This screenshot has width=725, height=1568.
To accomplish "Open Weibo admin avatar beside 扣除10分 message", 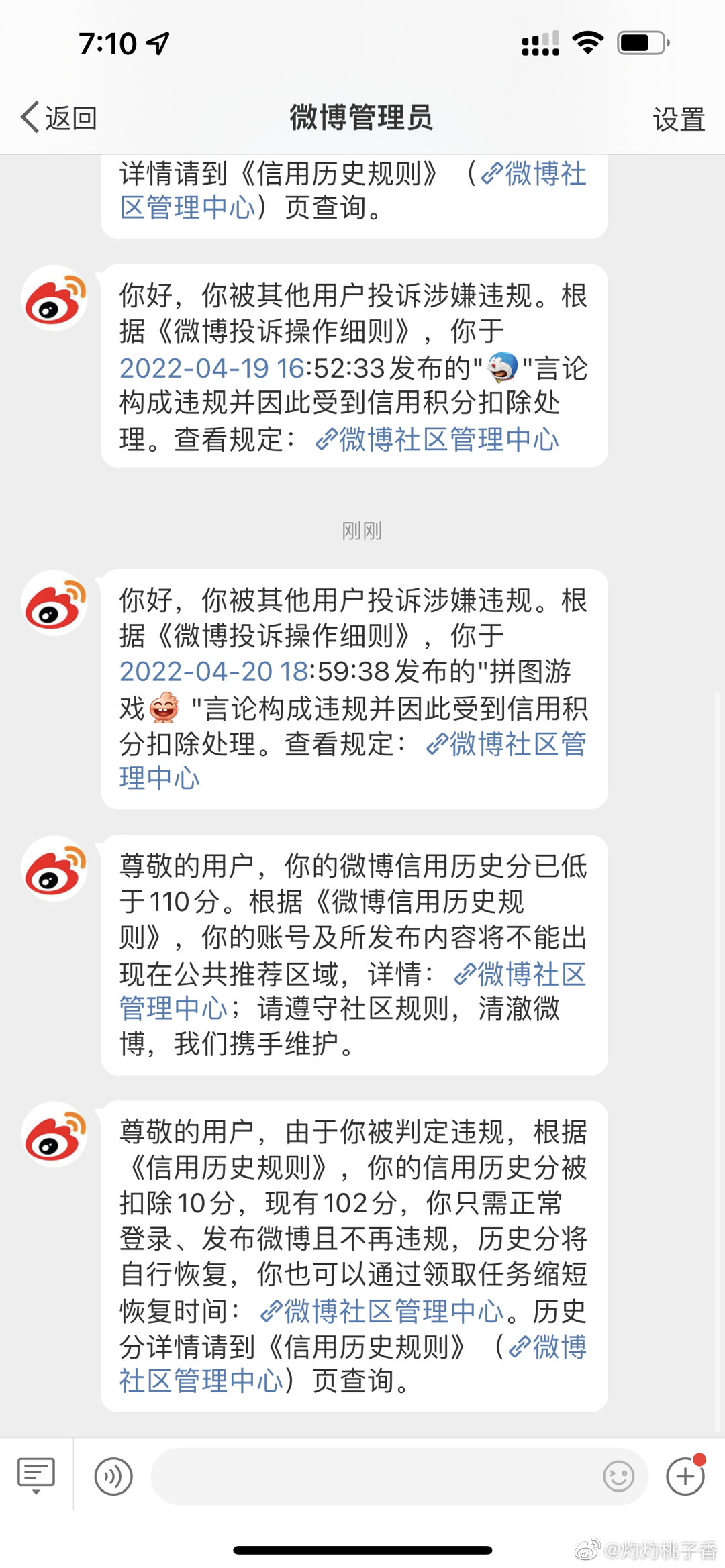I will [x=54, y=1135].
